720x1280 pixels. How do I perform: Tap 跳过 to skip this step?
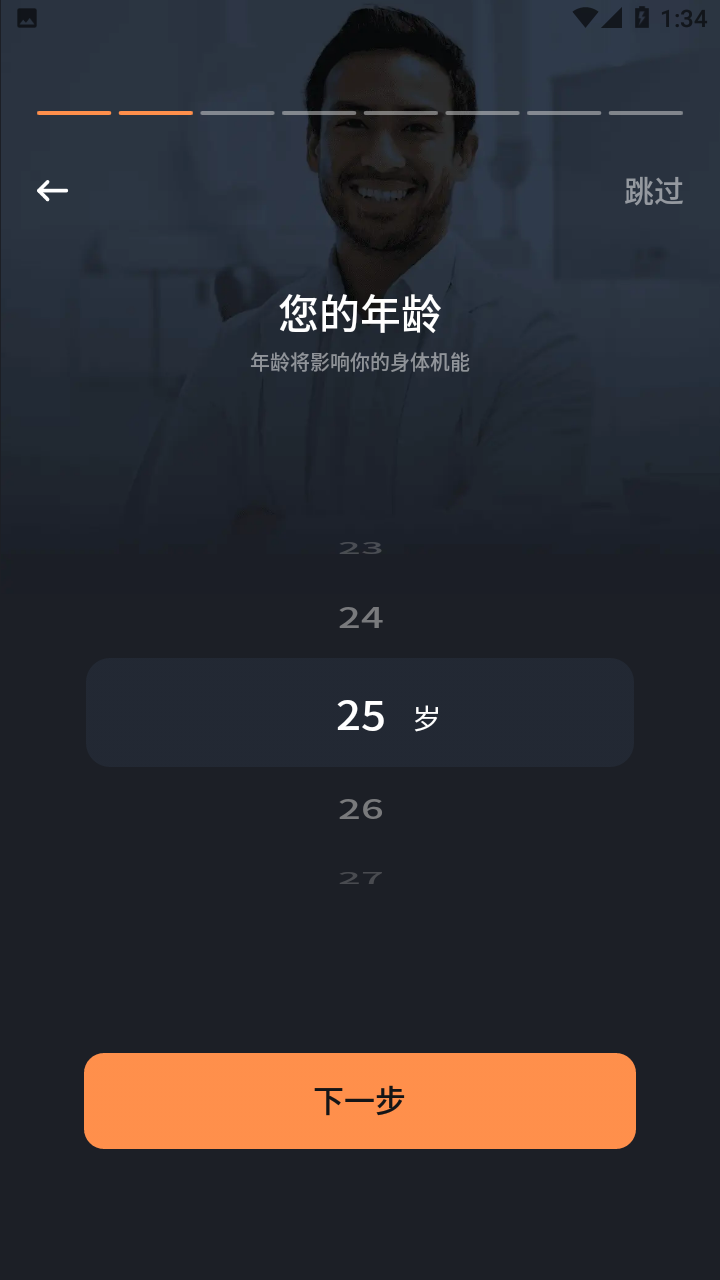click(653, 191)
